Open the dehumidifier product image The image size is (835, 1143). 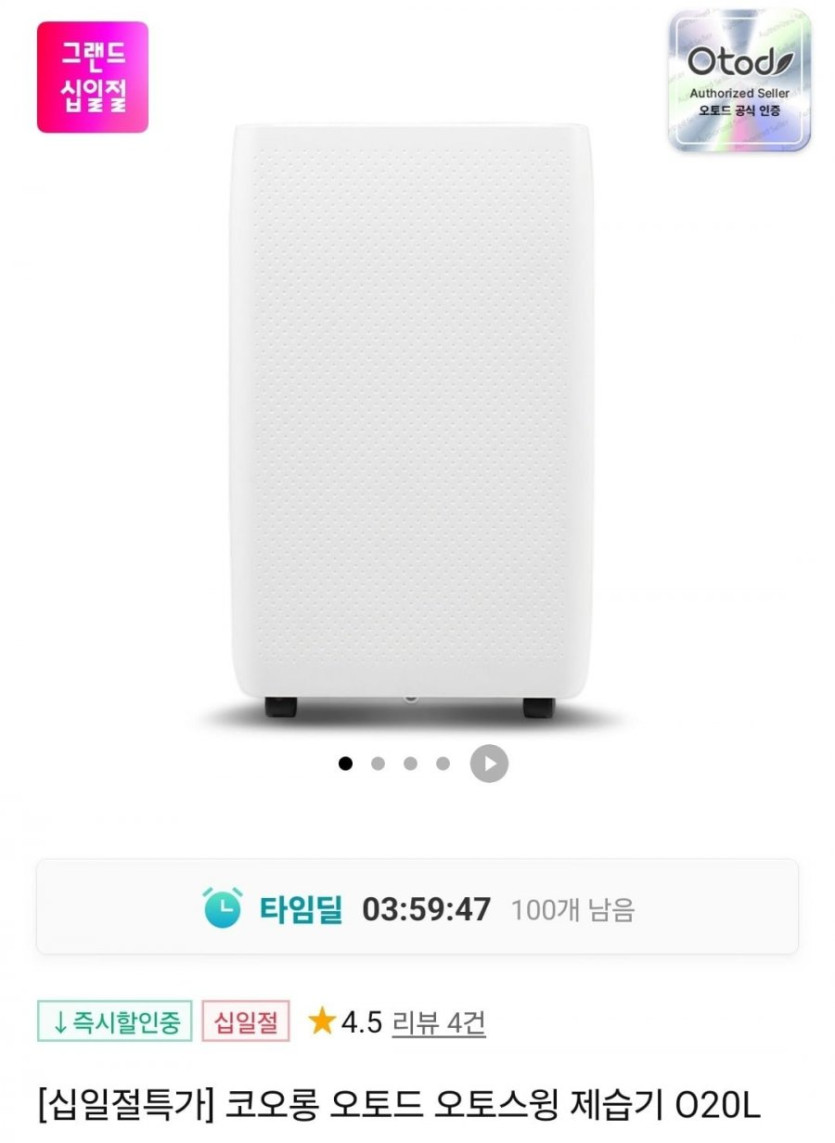pos(410,420)
